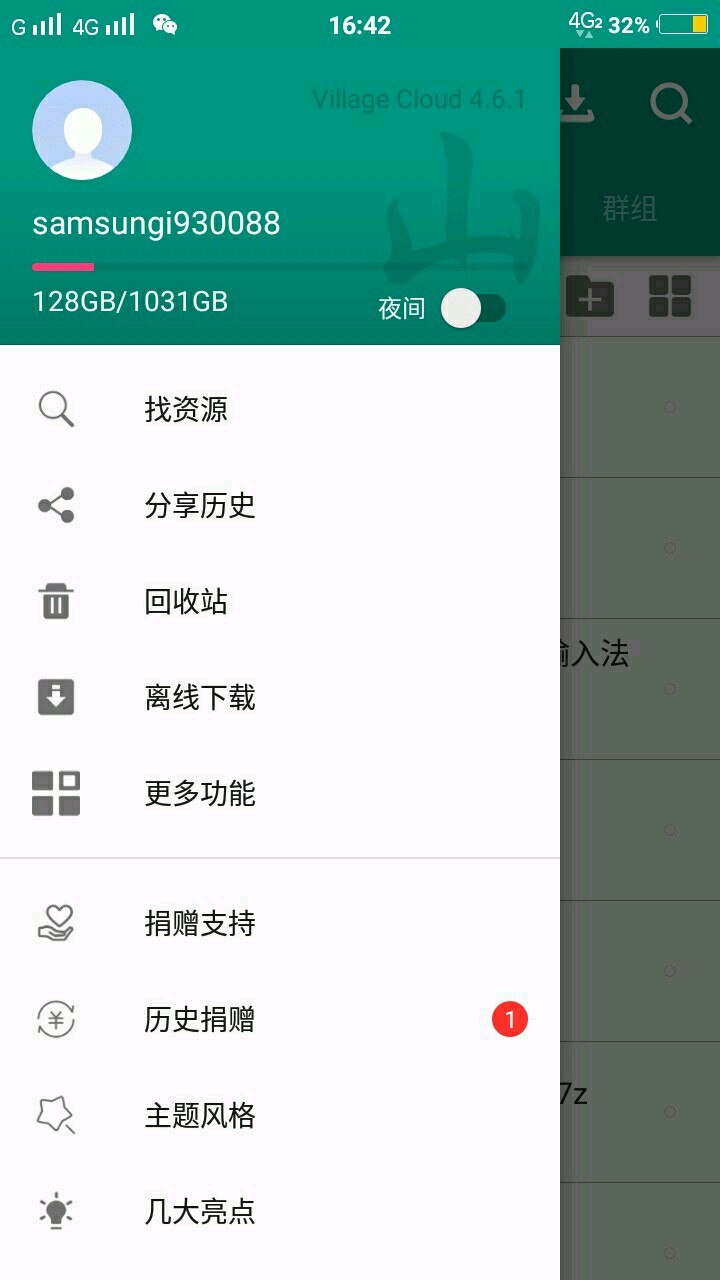Viewport: 720px width, 1280px height.
Task: Create a new folder with the plus icon
Action: click(x=590, y=297)
